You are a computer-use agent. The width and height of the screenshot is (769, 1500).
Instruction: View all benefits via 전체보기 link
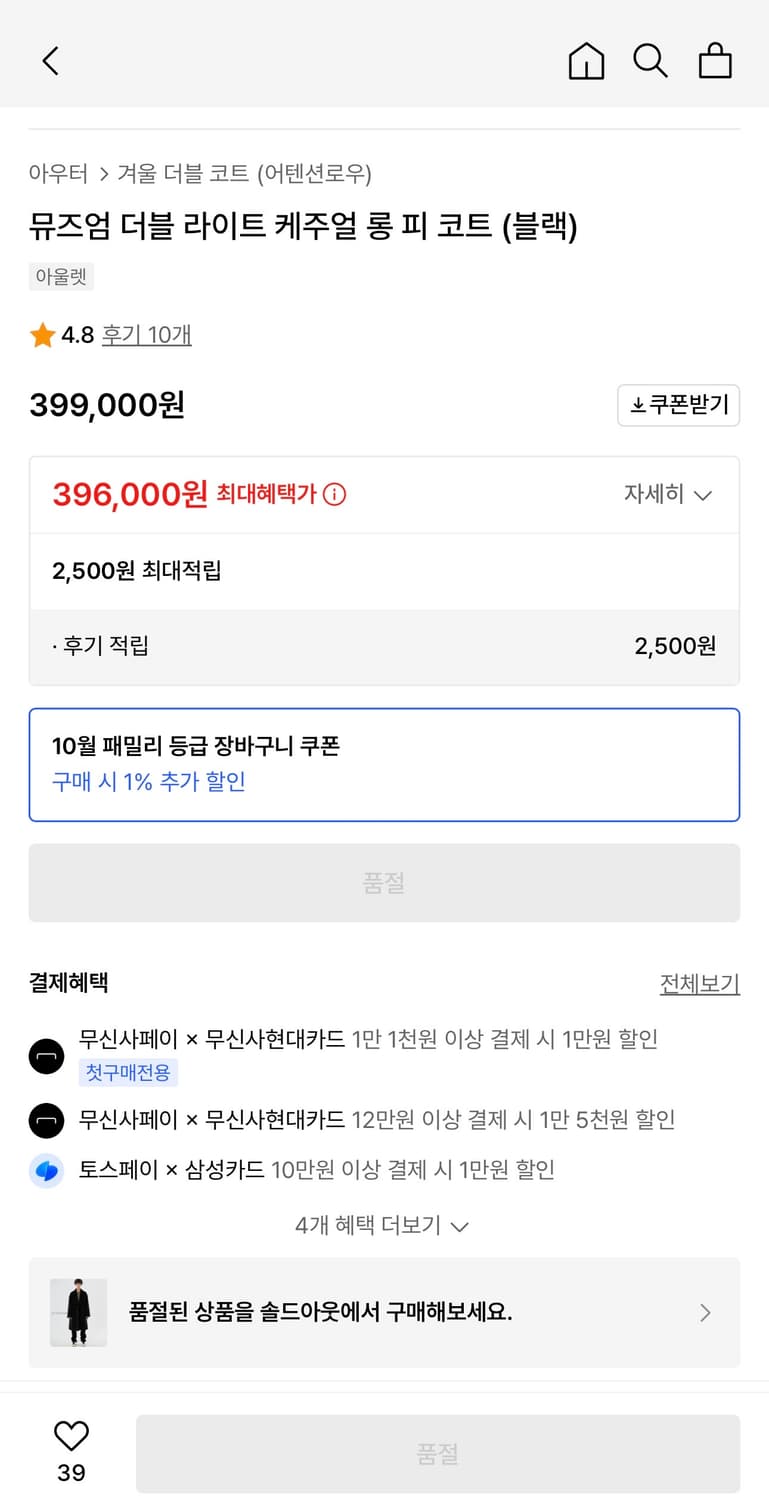[700, 983]
